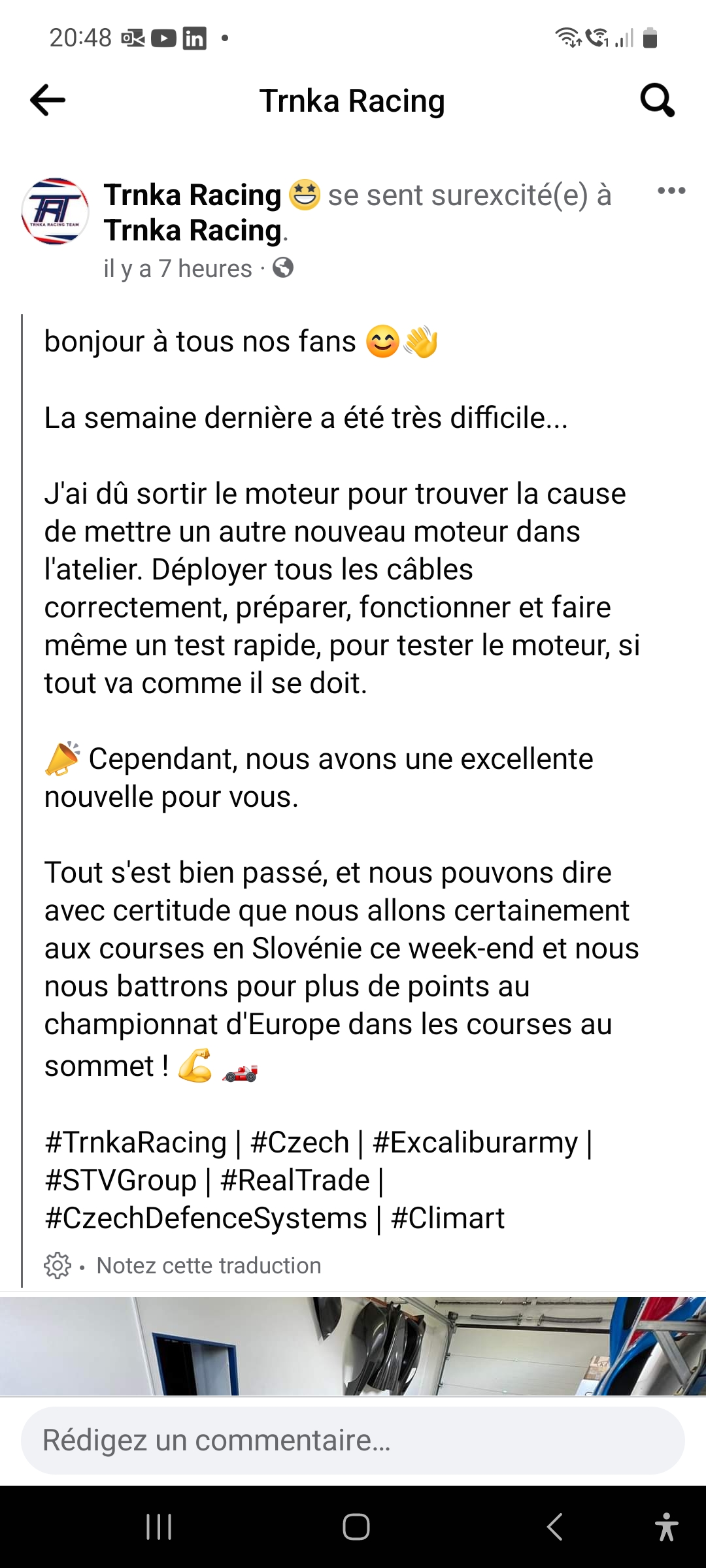The width and height of the screenshot is (706, 1568).
Task: Open translation settings gear icon
Action: click(58, 1266)
